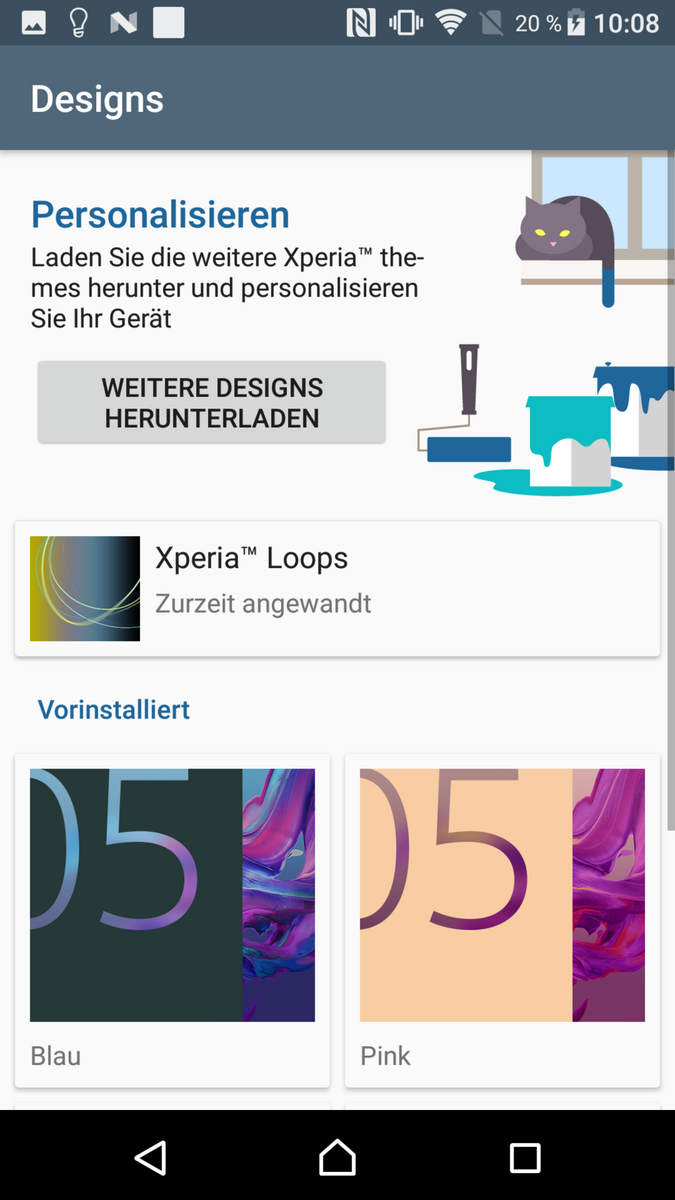The width and height of the screenshot is (675, 1200).
Task: Show recent apps
Action: (525, 1157)
